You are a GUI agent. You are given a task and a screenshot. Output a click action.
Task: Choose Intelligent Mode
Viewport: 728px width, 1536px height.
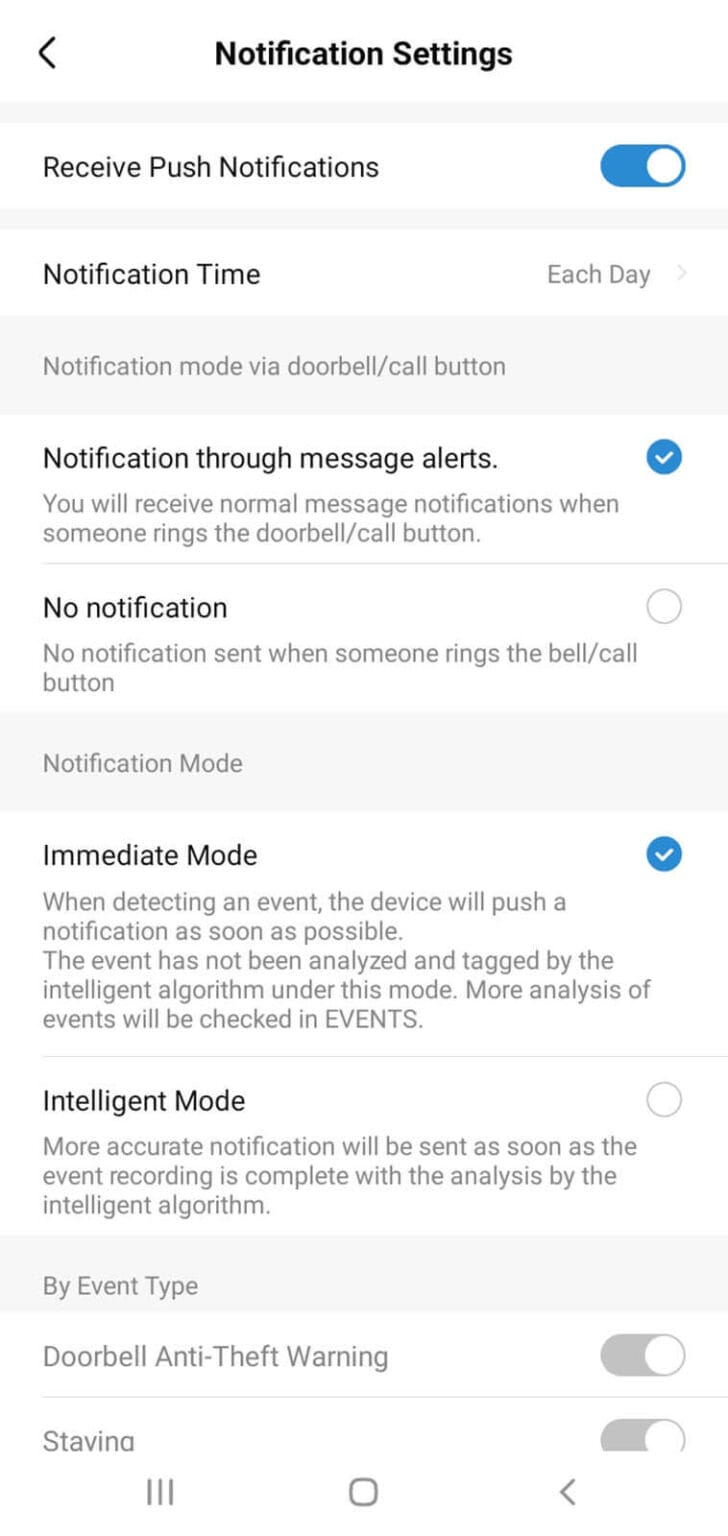[x=663, y=1100]
